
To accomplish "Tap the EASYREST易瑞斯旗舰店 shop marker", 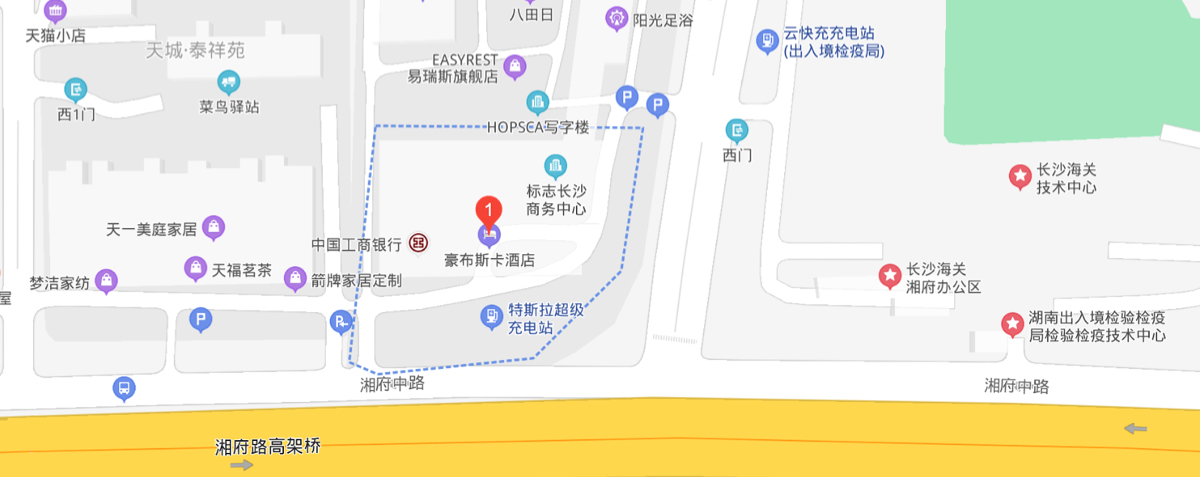I will [x=515, y=68].
